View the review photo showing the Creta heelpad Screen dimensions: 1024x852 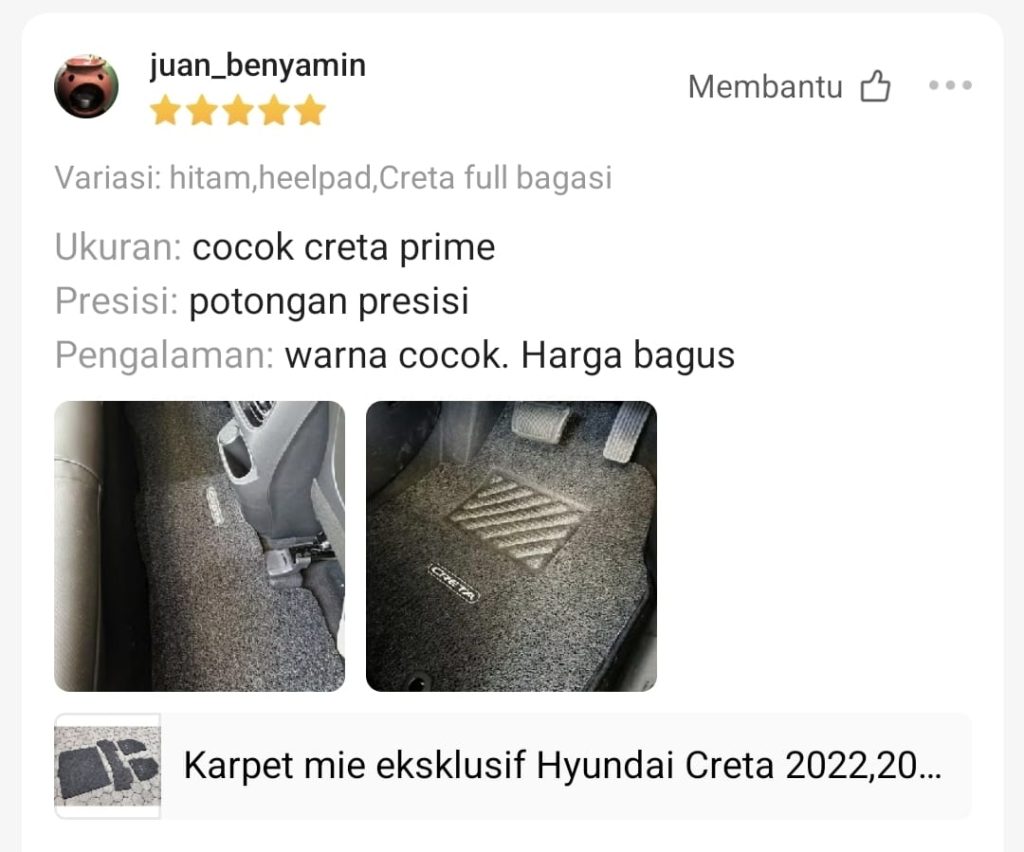click(x=511, y=546)
